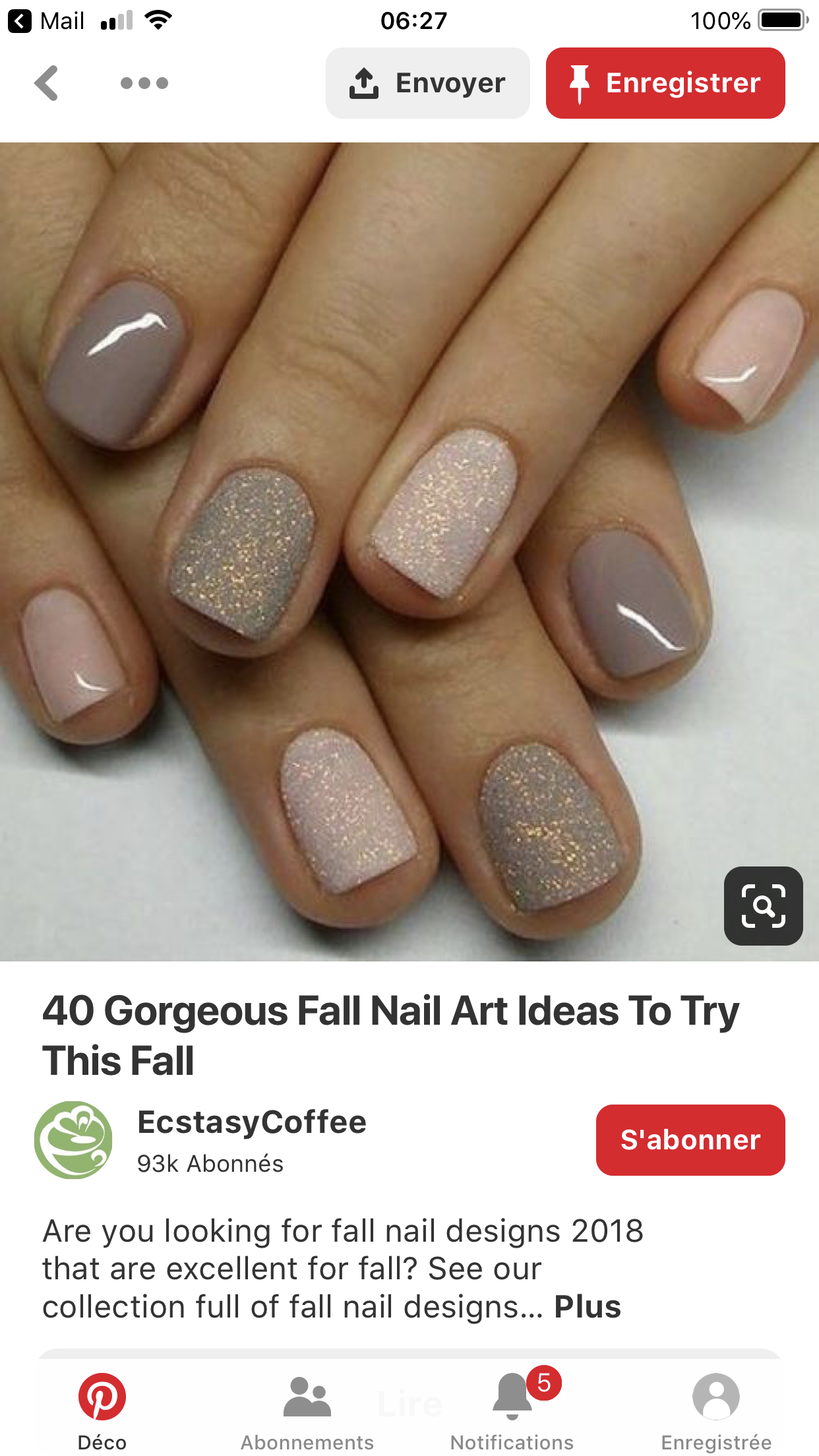819x1456 pixels.
Task: Tap the Envoyer share button
Action: pos(427,83)
